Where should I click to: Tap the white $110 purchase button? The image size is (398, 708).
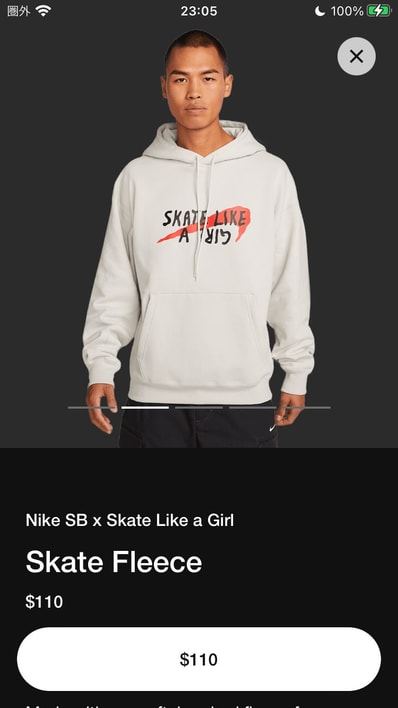click(x=199, y=659)
